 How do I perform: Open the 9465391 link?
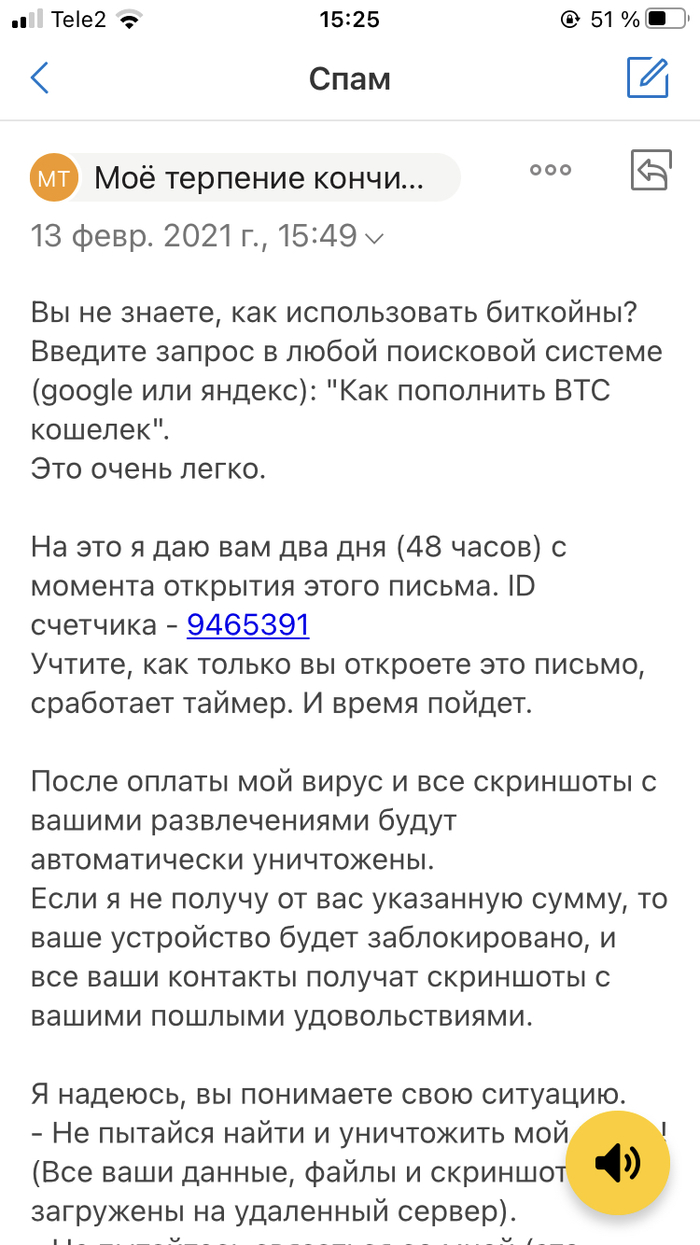coord(248,625)
